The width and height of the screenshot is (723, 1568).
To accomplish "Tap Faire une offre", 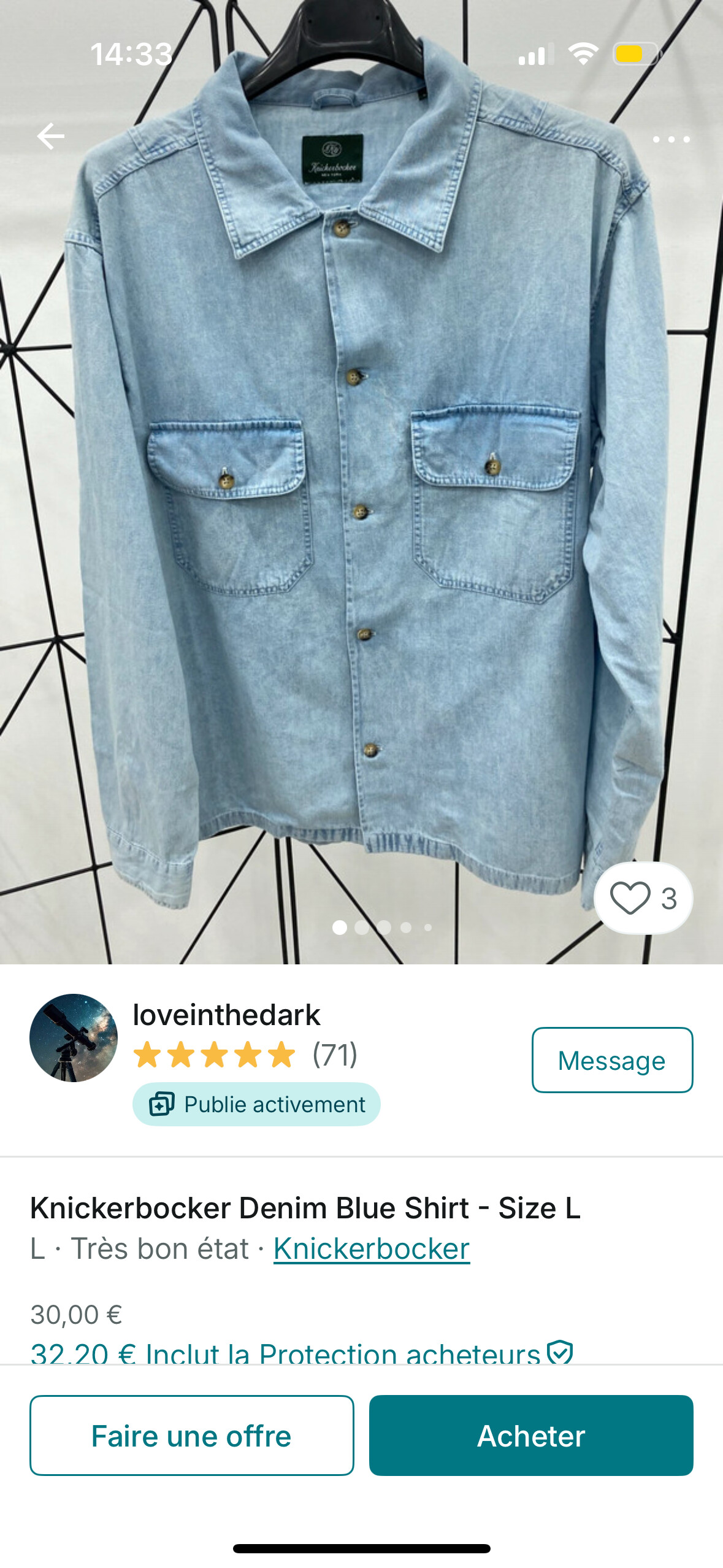I will [x=191, y=1435].
